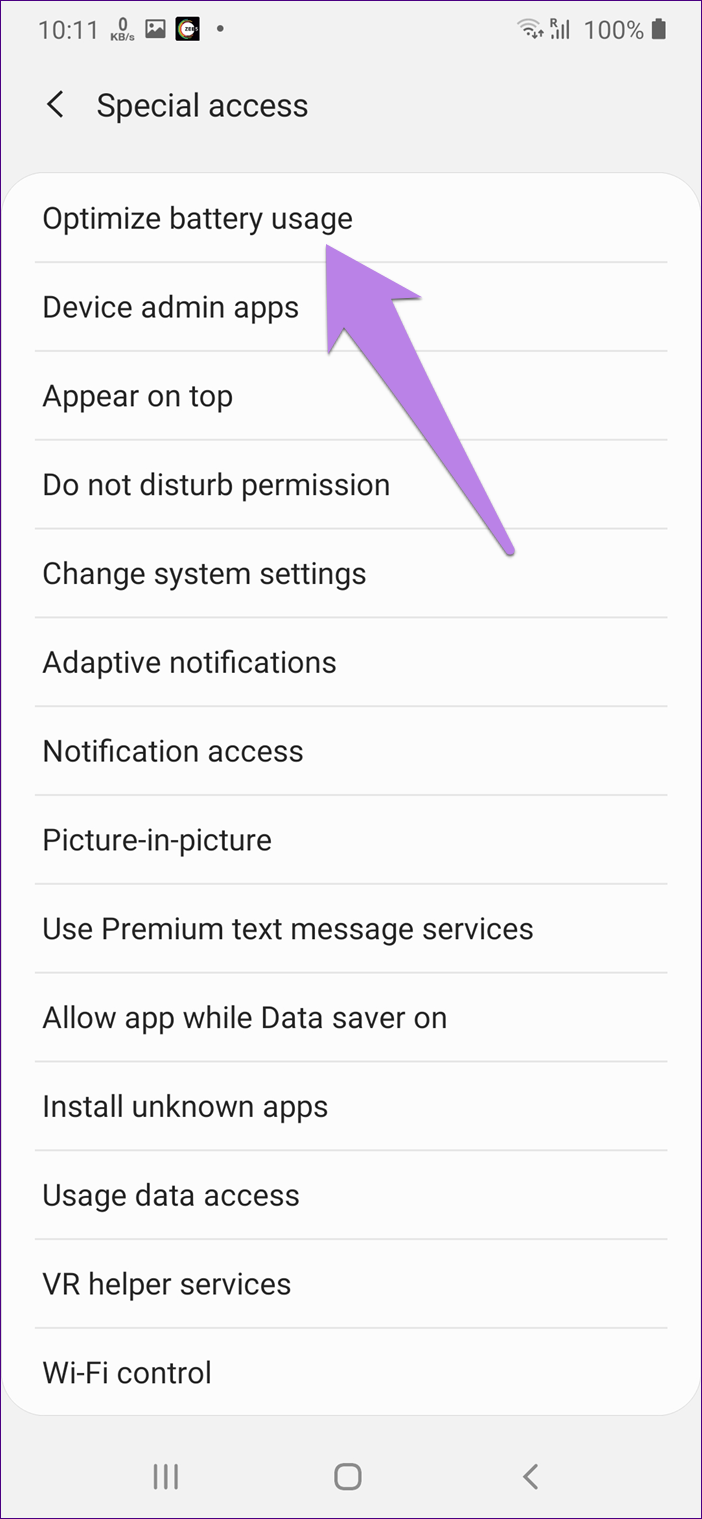Open Do not disturb permission
Viewport: 702px width, 1519px height.
216,485
